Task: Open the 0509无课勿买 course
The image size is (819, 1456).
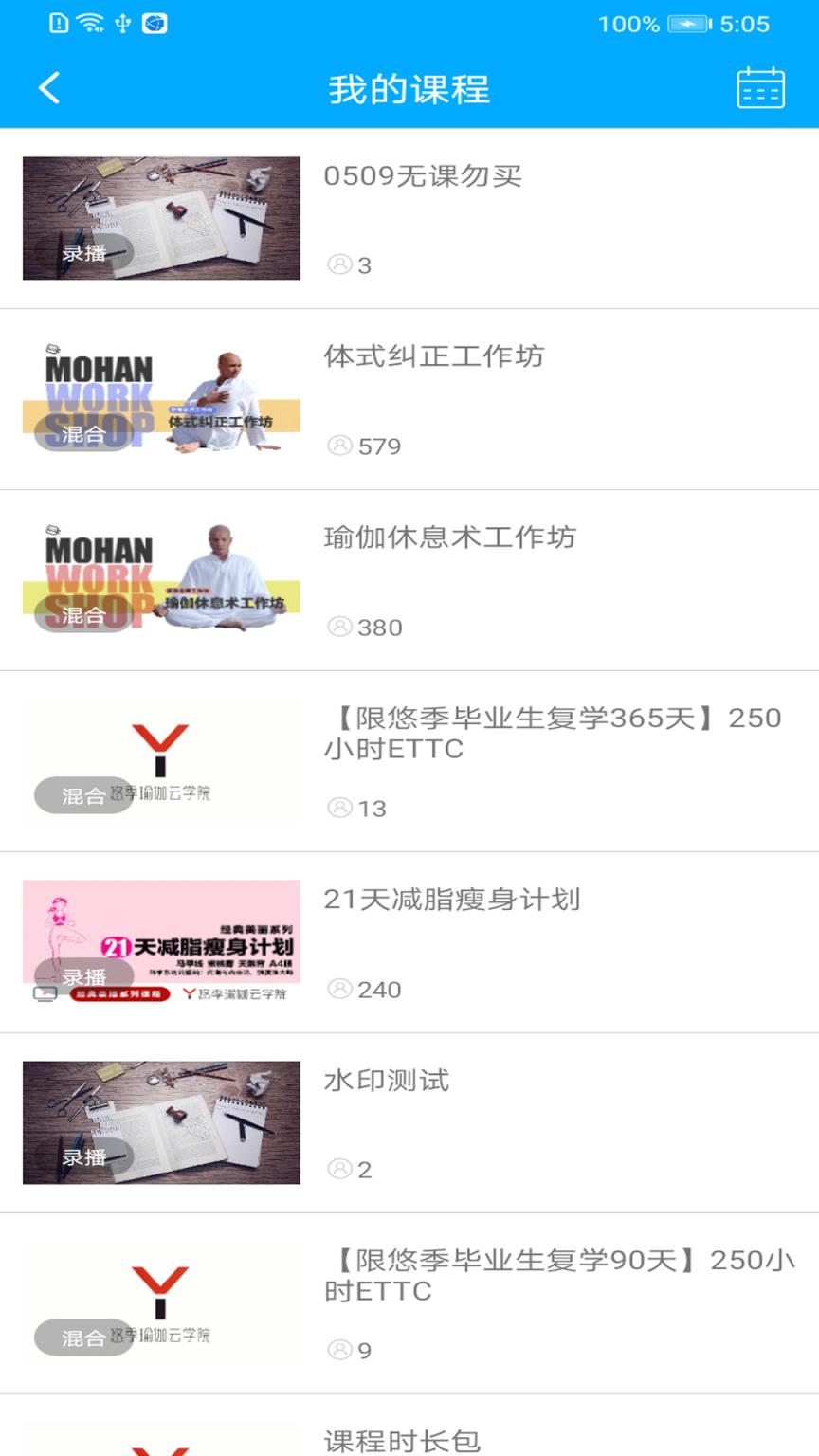Action: 423,176
